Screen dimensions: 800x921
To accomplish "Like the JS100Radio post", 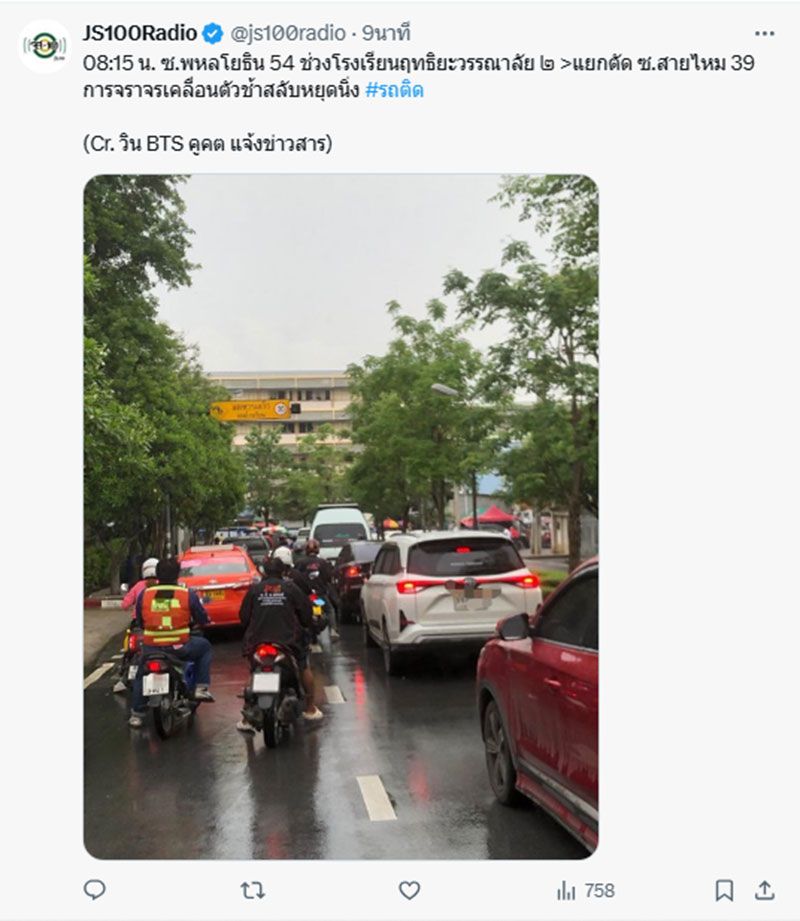I will [x=409, y=890].
